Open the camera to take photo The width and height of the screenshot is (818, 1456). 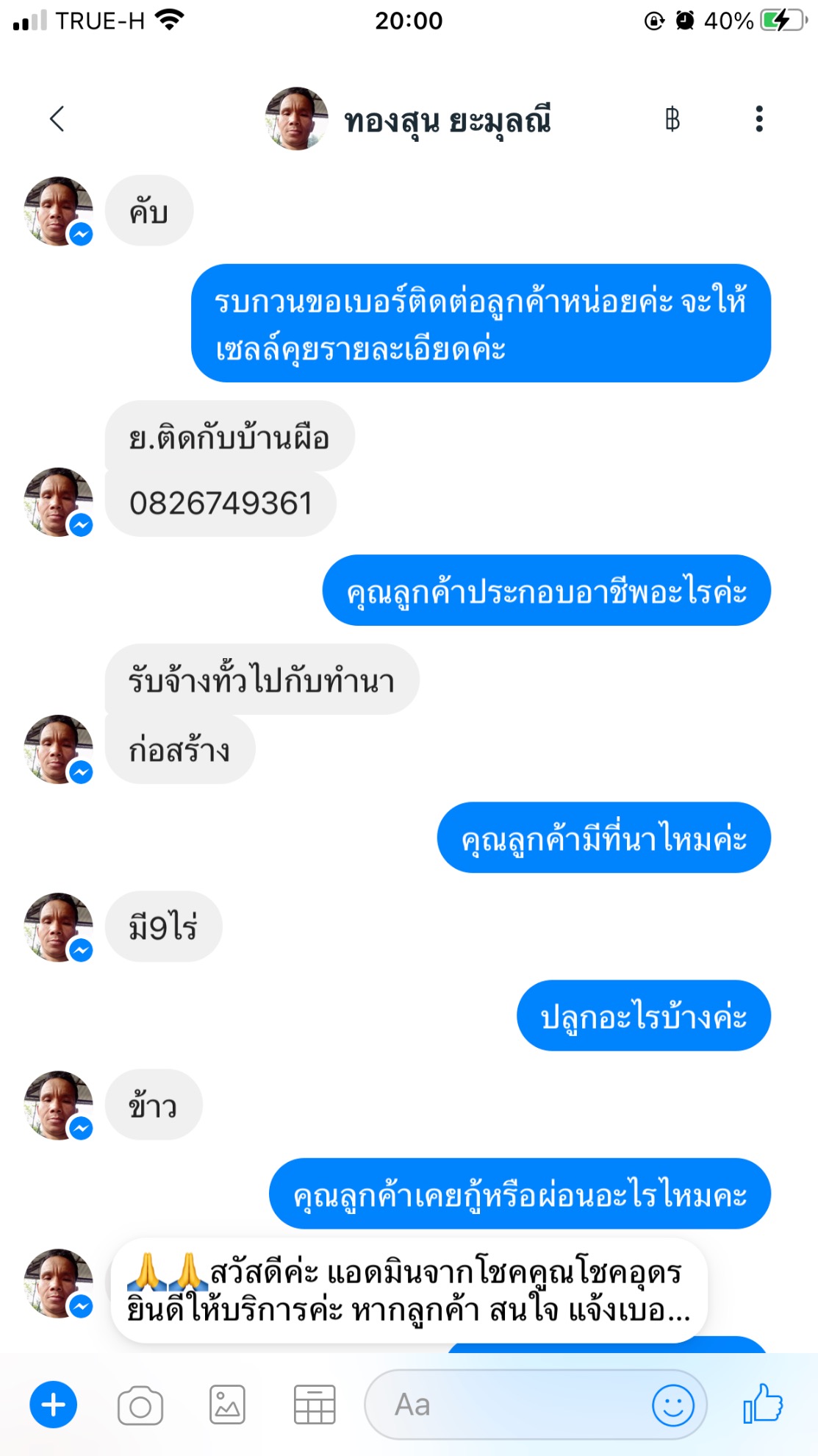click(140, 1405)
